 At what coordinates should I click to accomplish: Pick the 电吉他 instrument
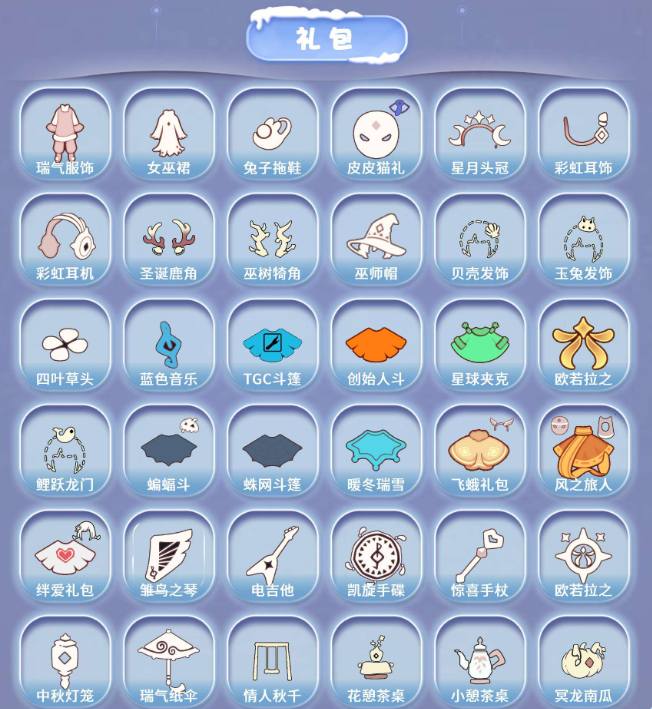tap(273, 557)
